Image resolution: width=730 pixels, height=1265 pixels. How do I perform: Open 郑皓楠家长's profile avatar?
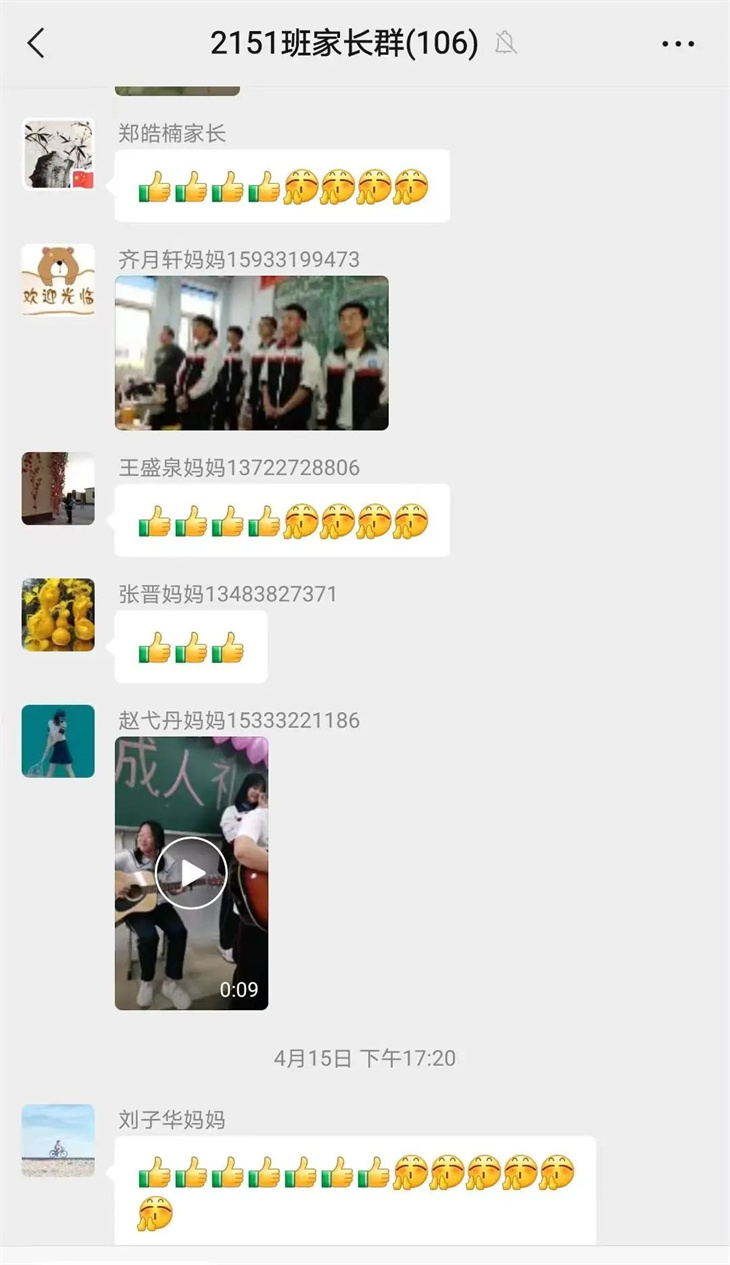(58, 154)
